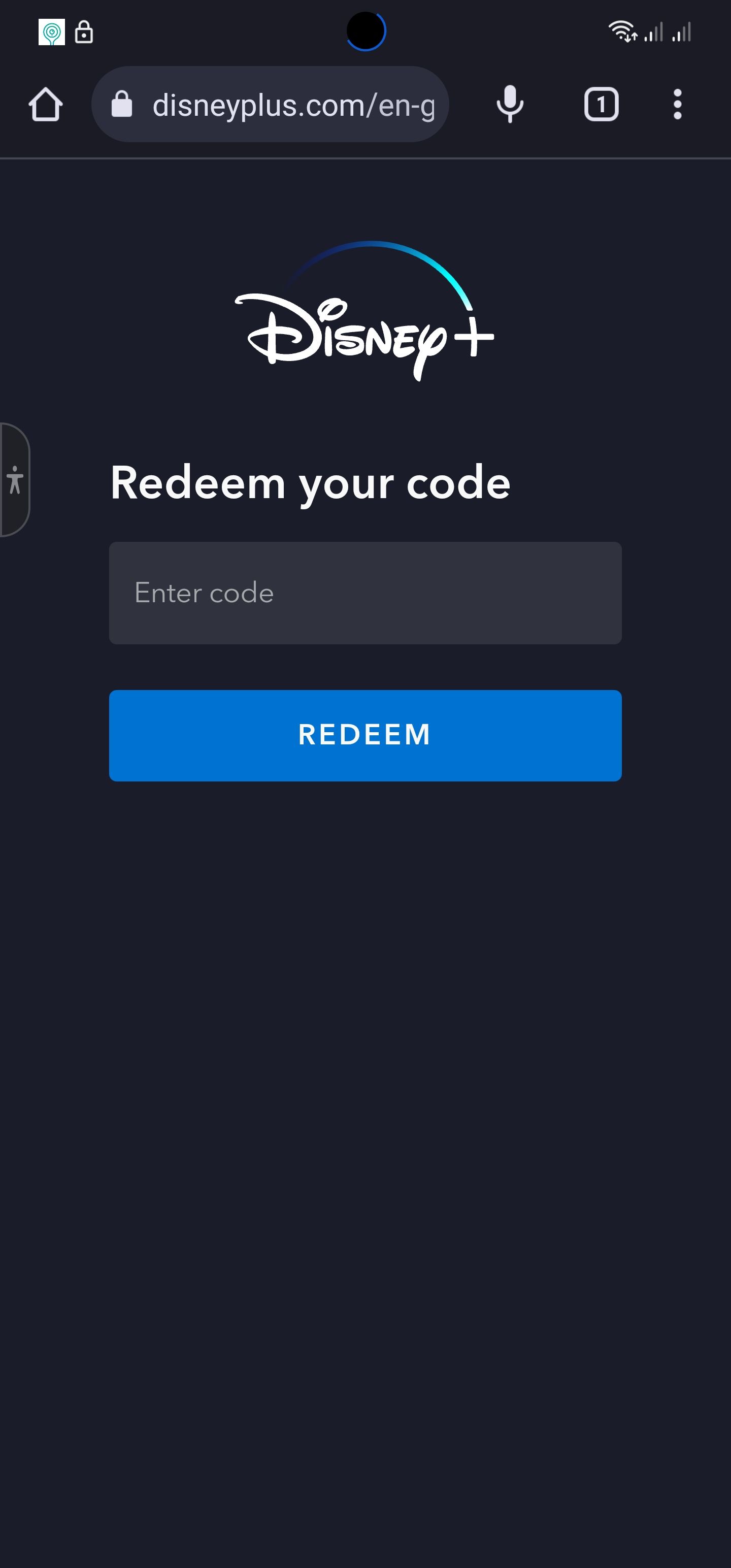Screen dimensions: 731x1568
Task: Tap the browser home icon
Action: click(46, 105)
